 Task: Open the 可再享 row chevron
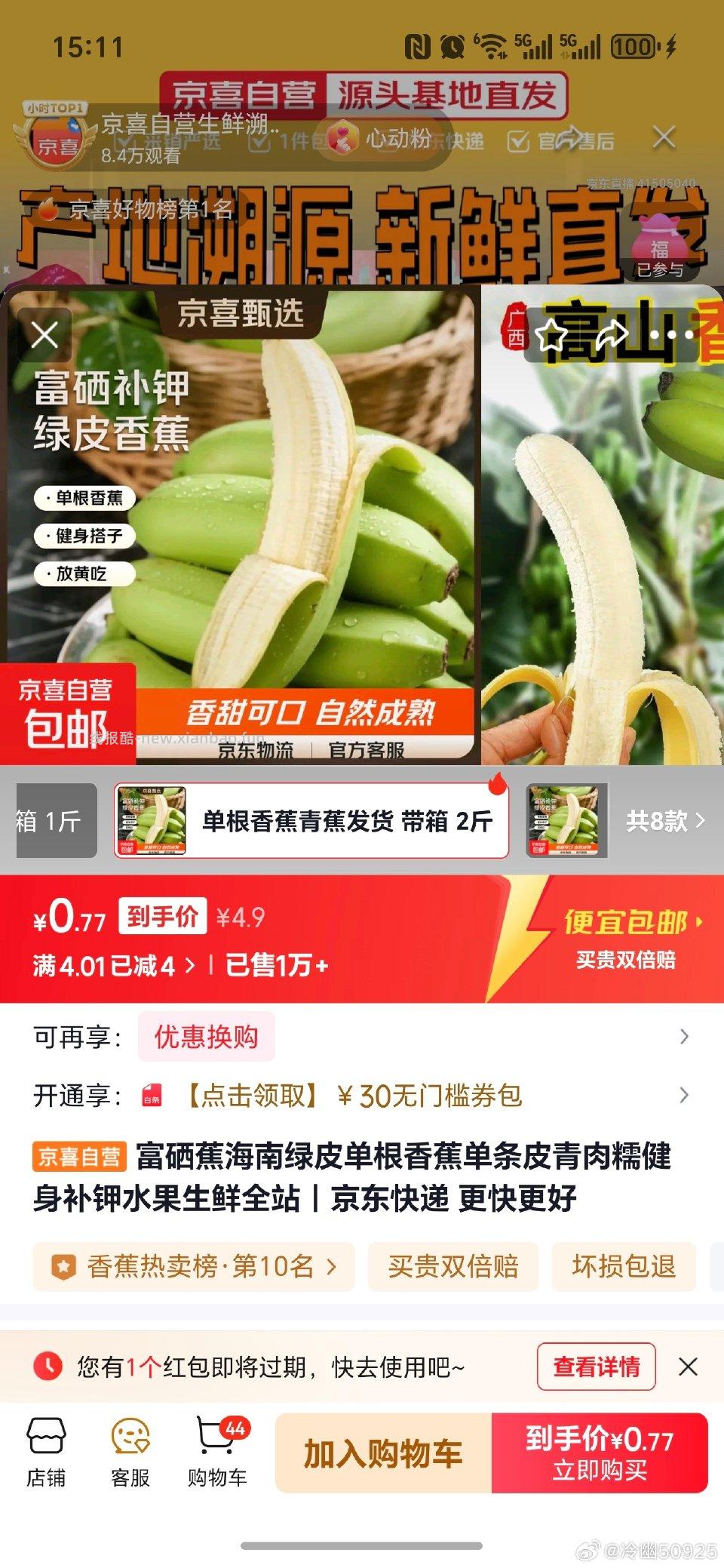coord(685,1037)
